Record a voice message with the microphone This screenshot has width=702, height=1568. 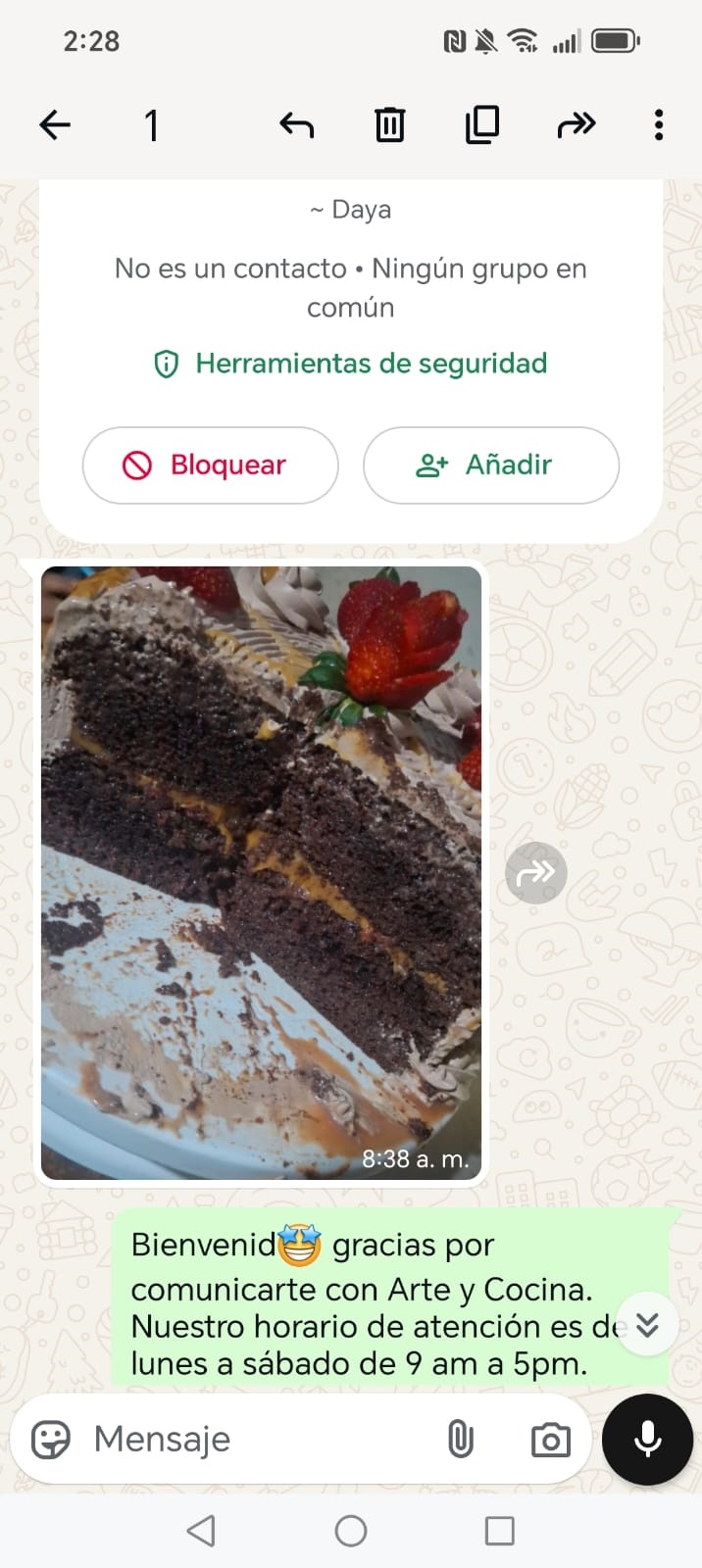(x=647, y=1440)
